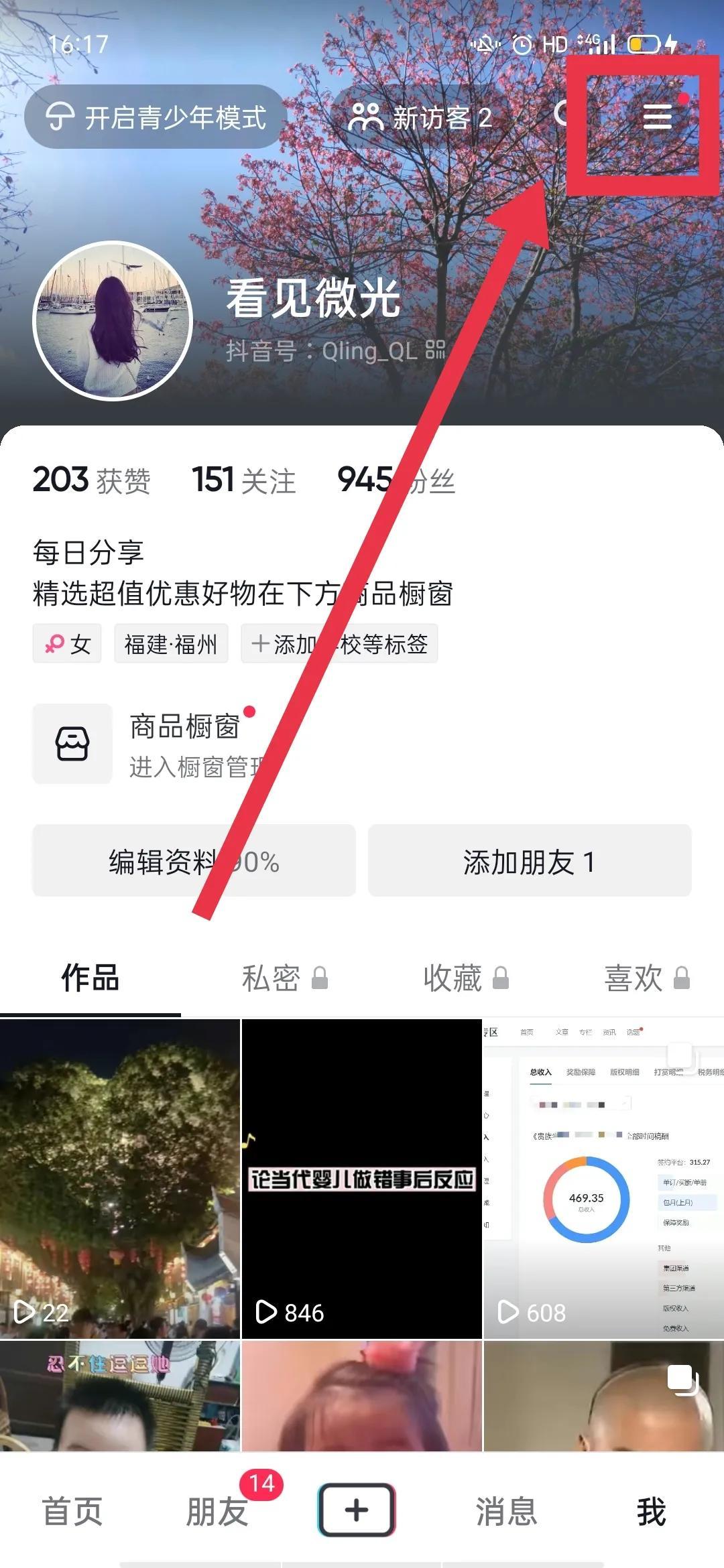Go to 首页 in bottom navigation
The height and width of the screenshot is (1568, 724).
(72, 1512)
